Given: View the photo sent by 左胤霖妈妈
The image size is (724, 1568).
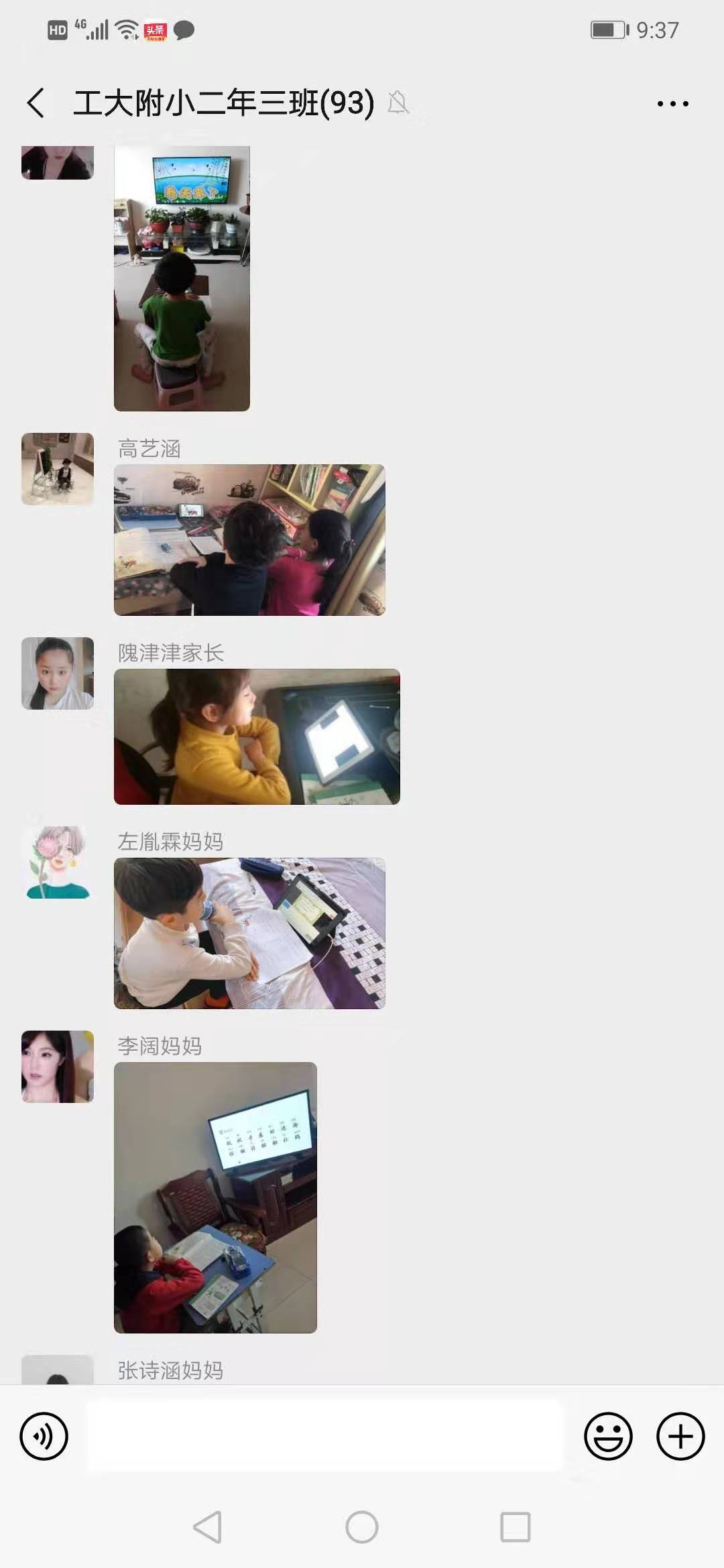Looking at the screenshot, I should (x=249, y=933).
